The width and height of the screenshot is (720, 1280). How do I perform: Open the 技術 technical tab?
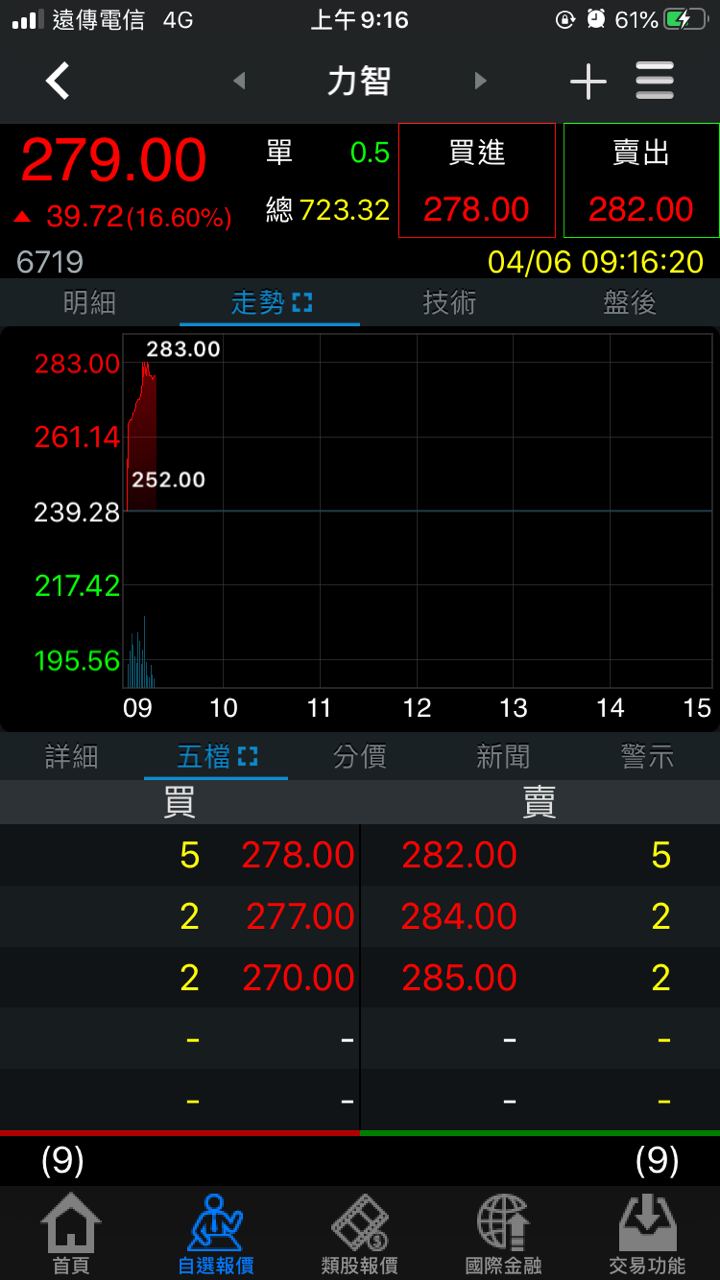pos(450,303)
